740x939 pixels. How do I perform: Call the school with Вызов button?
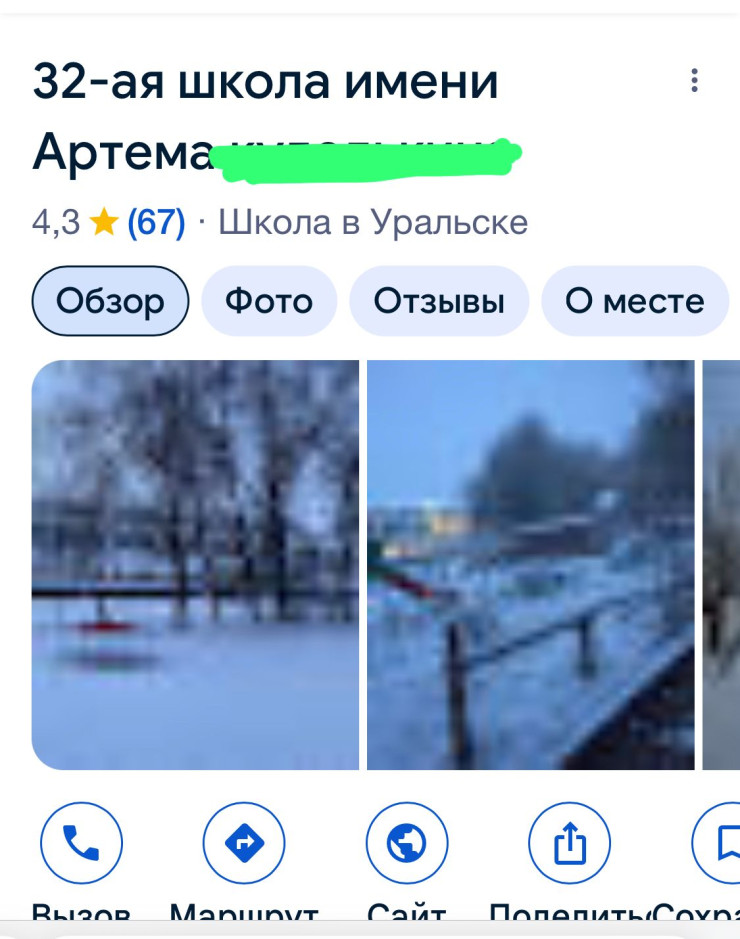coord(81,844)
